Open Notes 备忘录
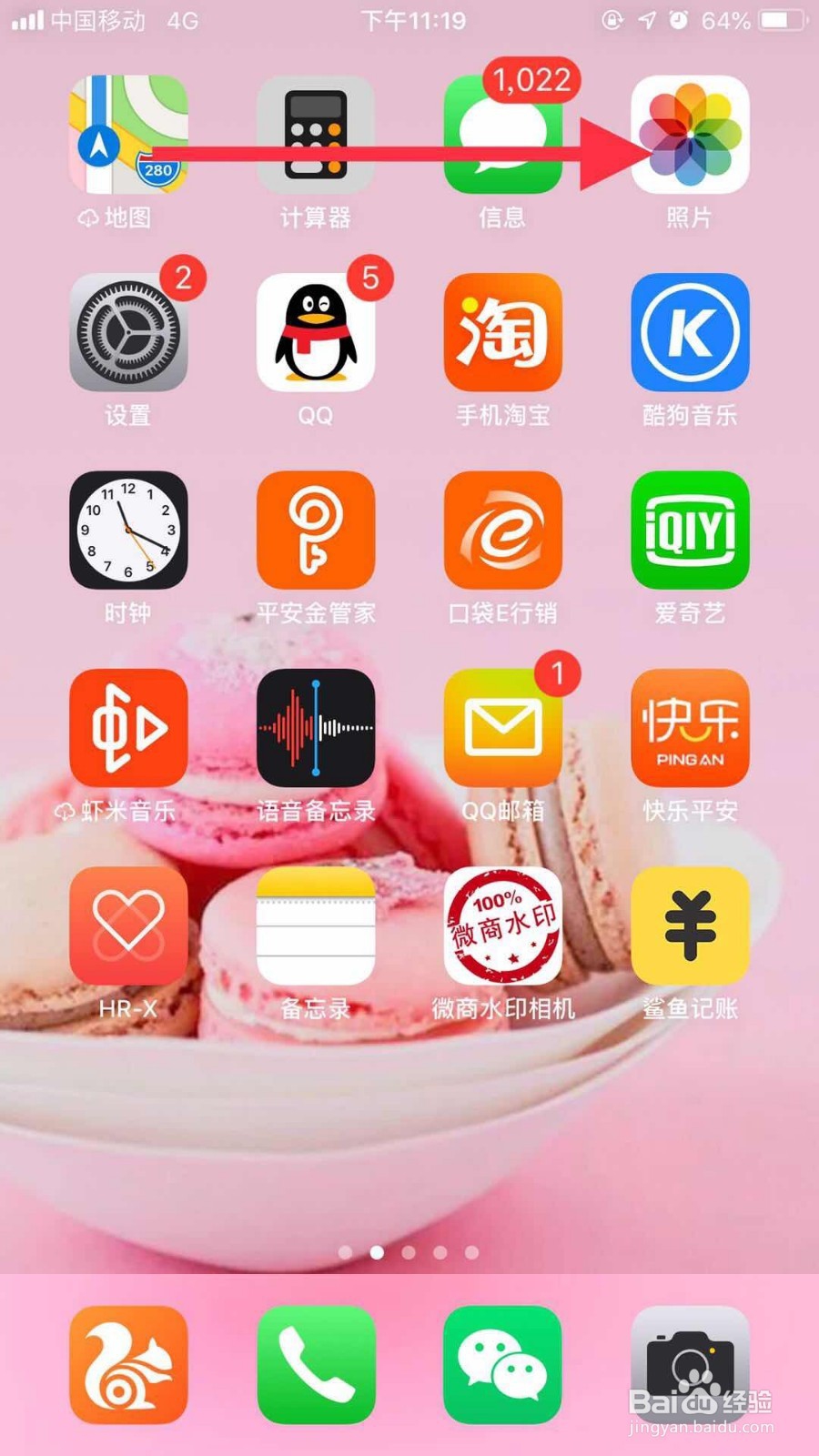 (316, 926)
